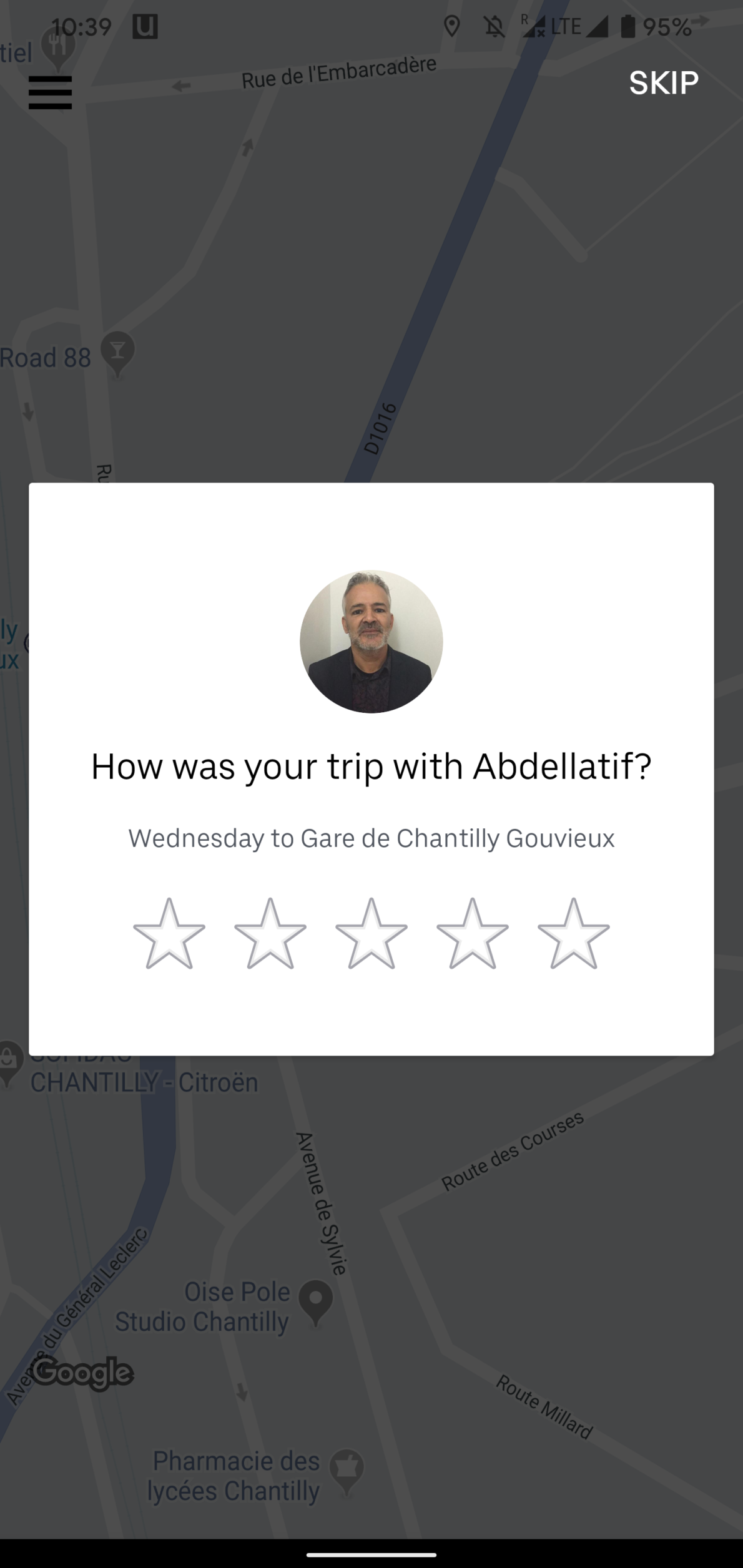The height and width of the screenshot is (1568, 743).
Task: Skip rating this trip
Action: click(x=663, y=83)
